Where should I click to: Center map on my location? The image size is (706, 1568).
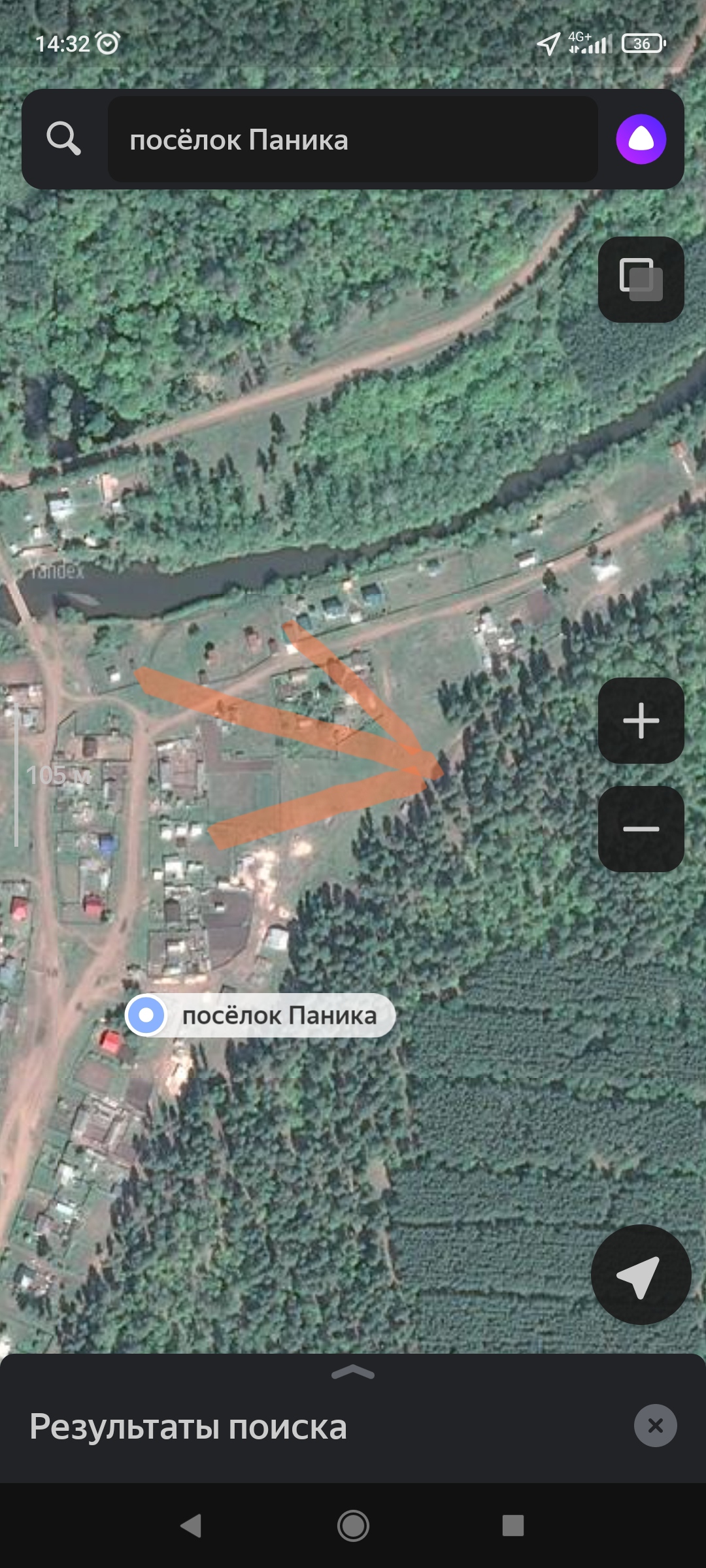click(641, 1275)
